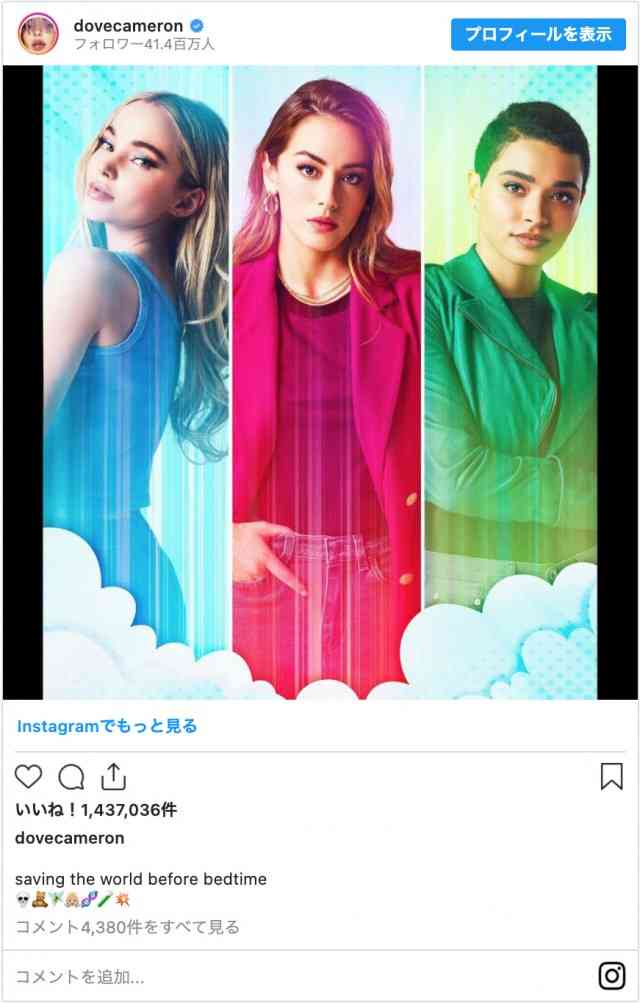Follow the Instagramでもっと見る link
This screenshot has height=1003, width=640.
click(107, 726)
